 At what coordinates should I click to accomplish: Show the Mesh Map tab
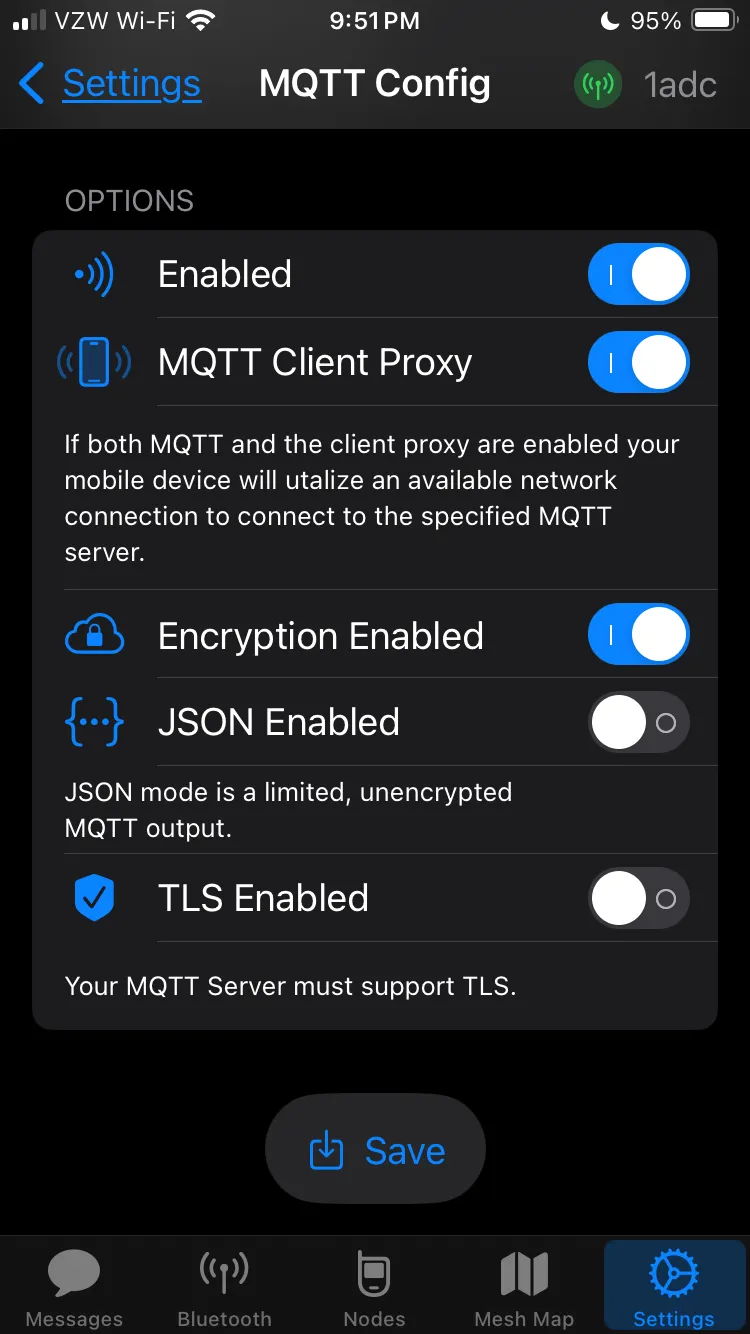click(524, 1288)
